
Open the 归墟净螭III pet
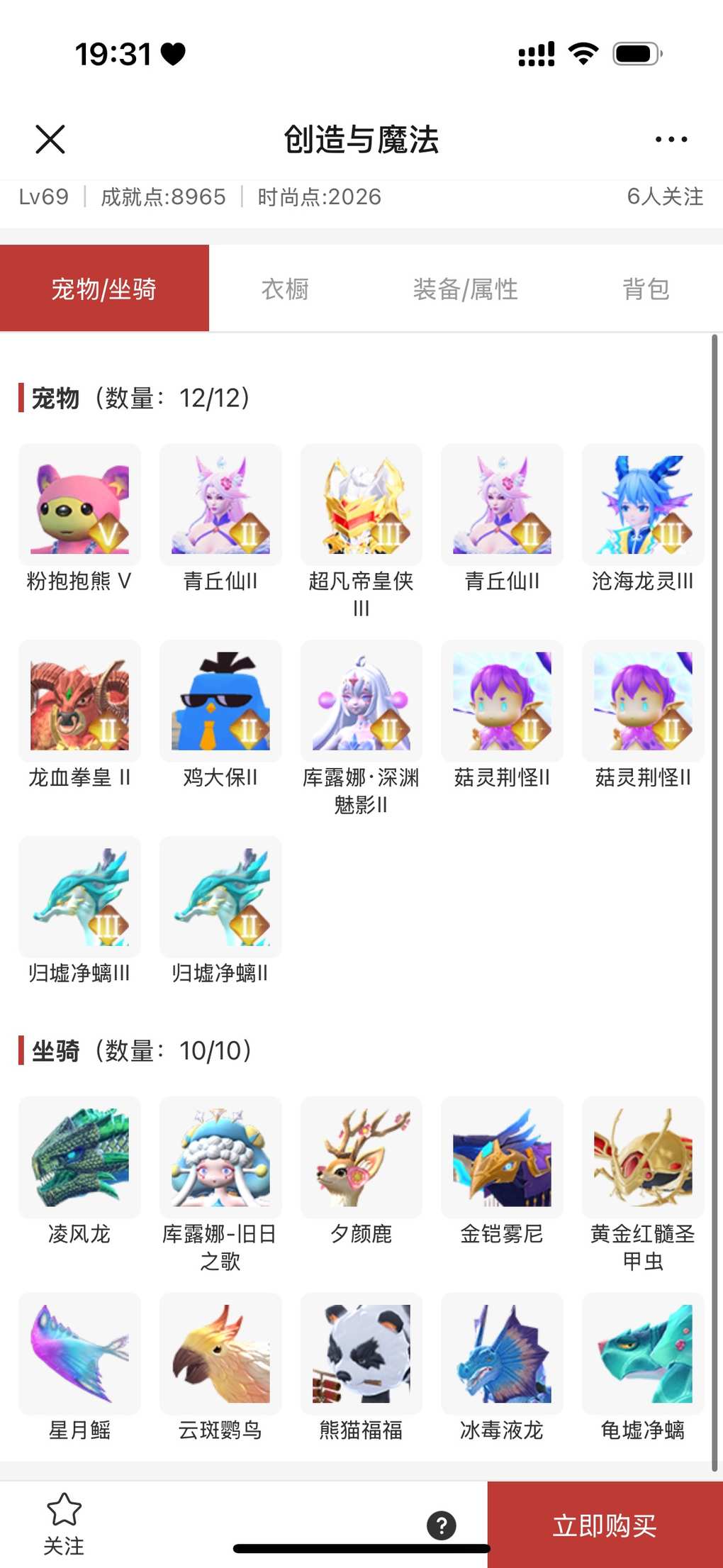point(79,897)
